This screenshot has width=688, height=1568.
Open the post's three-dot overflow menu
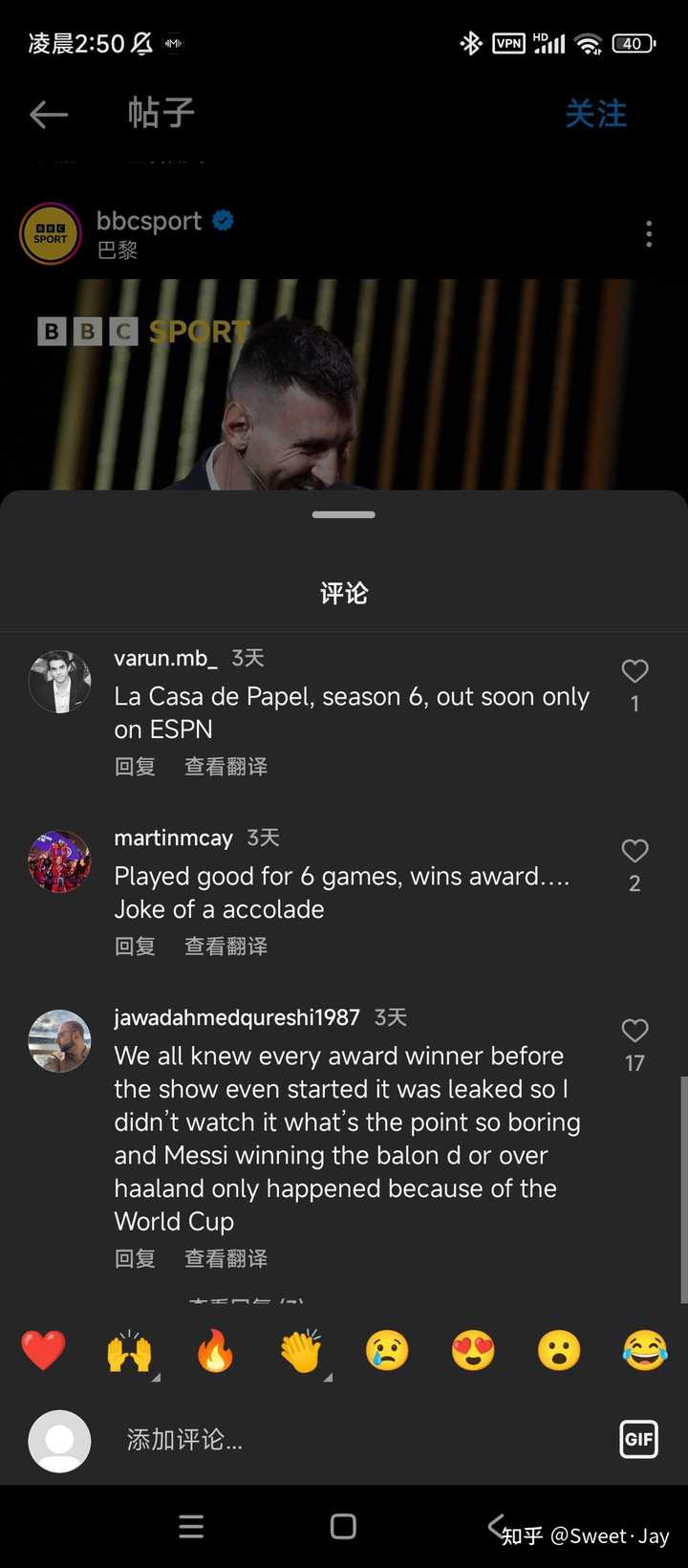pos(649,234)
